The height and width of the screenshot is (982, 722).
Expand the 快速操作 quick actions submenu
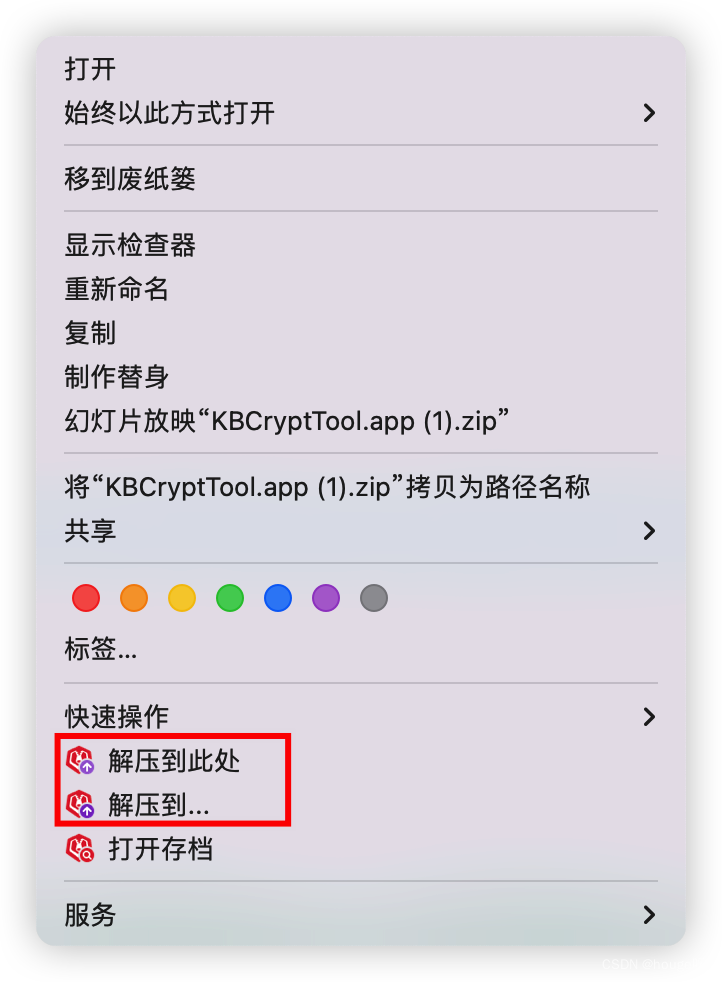(117, 716)
